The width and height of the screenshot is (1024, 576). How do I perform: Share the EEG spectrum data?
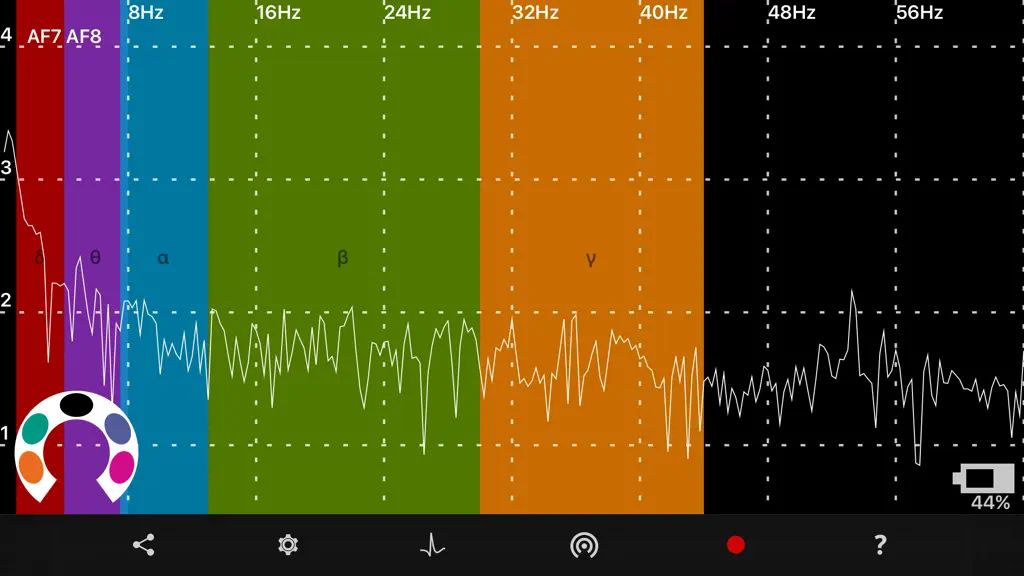tap(144, 545)
